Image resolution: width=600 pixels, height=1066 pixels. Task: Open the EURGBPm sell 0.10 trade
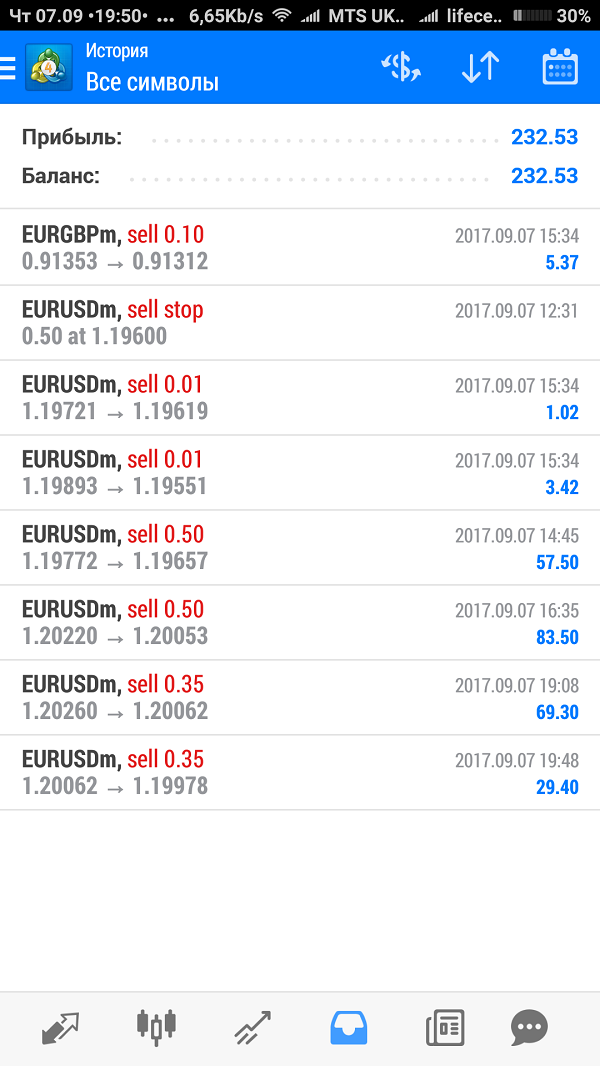[x=300, y=247]
